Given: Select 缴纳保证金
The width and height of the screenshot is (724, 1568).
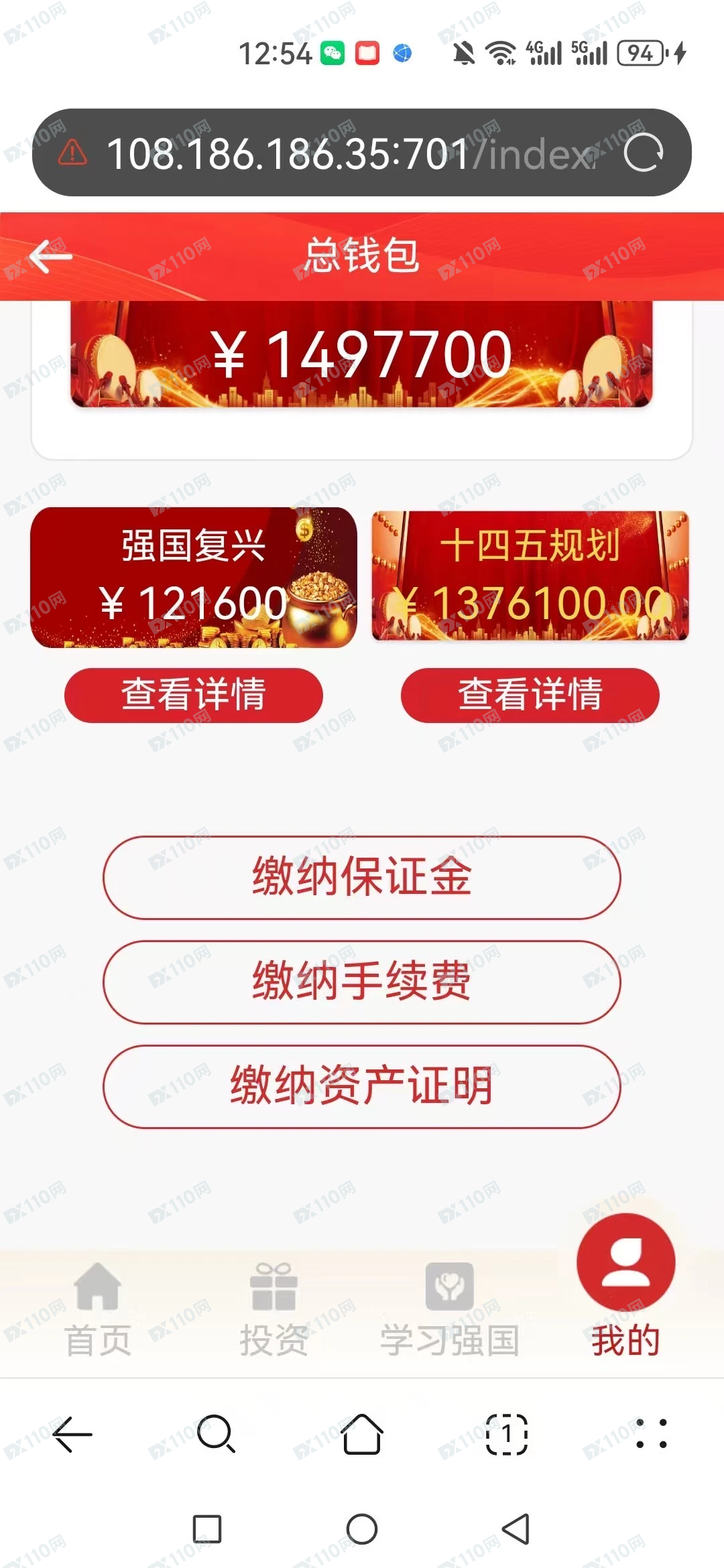Looking at the screenshot, I should (x=362, y=877).
